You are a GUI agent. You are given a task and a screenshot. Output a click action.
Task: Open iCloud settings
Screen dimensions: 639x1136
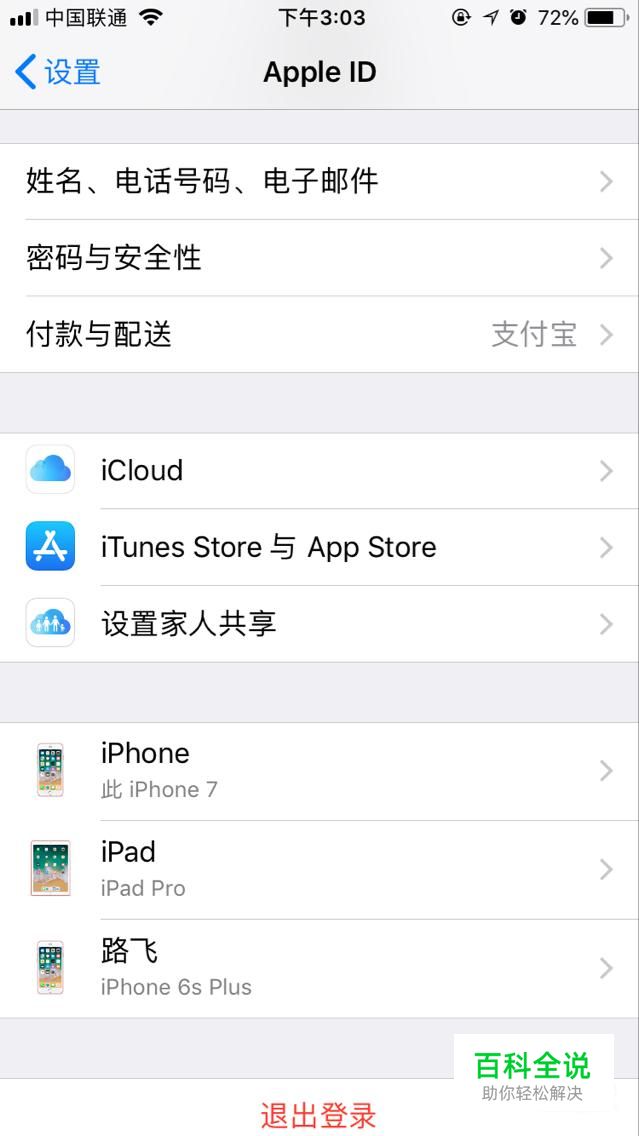coord(319,470)
